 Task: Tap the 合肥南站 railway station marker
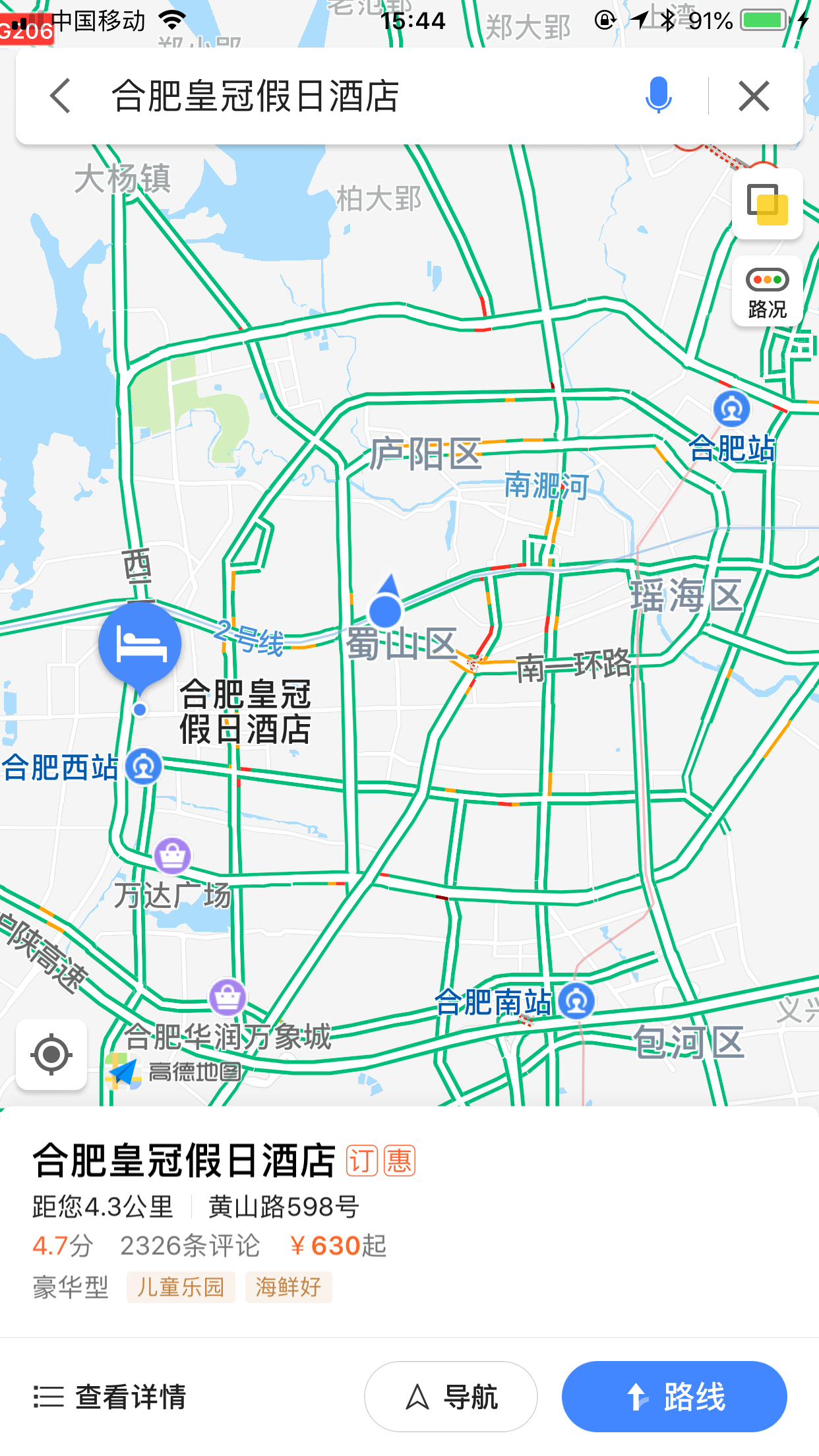(x=576, y=1001)
